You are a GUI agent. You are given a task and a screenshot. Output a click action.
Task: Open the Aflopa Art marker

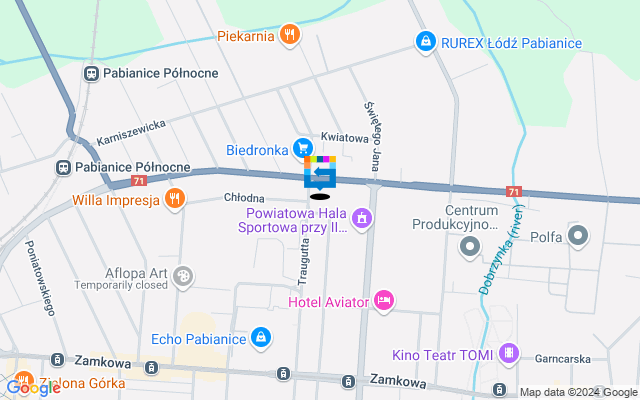(183, 276)
